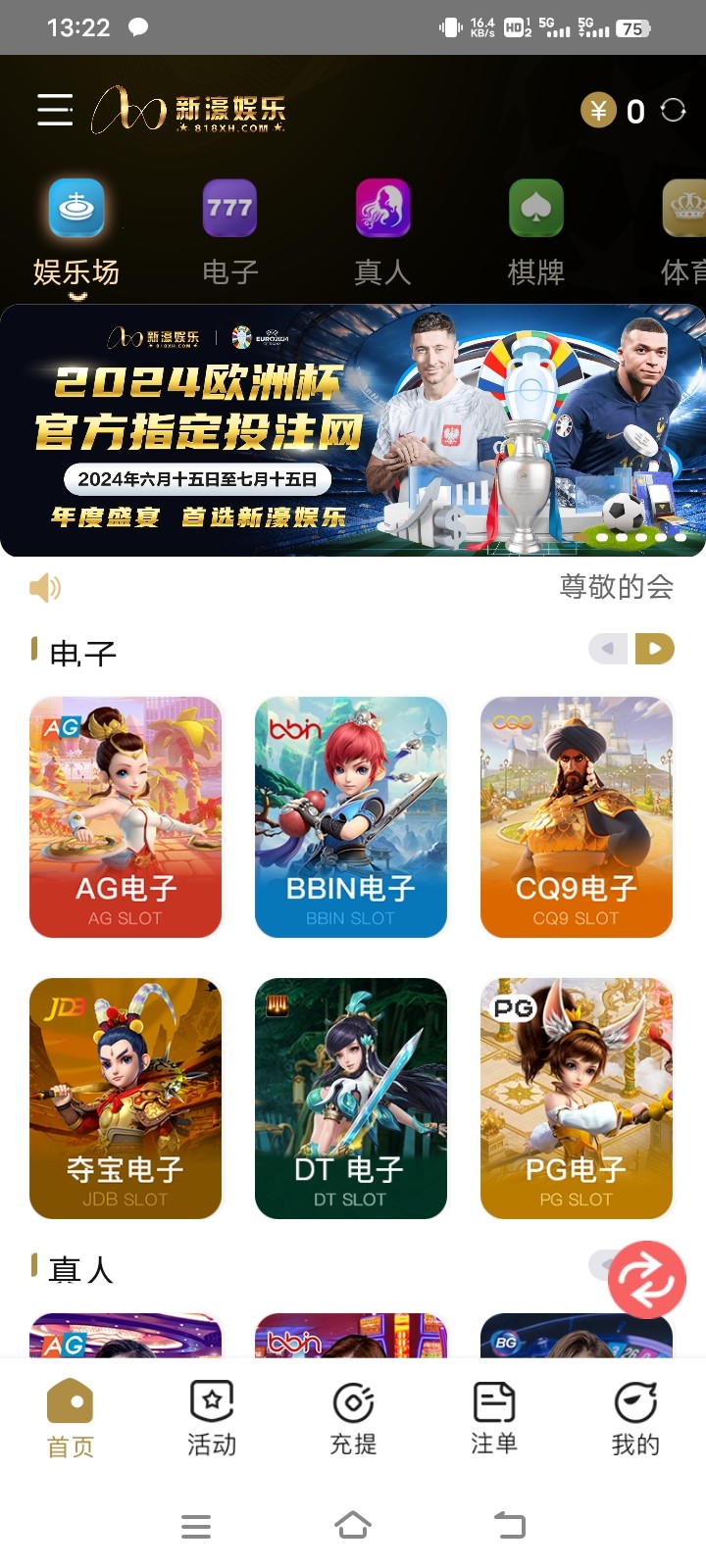Open the 娱乐场 category icon
This screenshot has width=706, height=1568.
76,209
